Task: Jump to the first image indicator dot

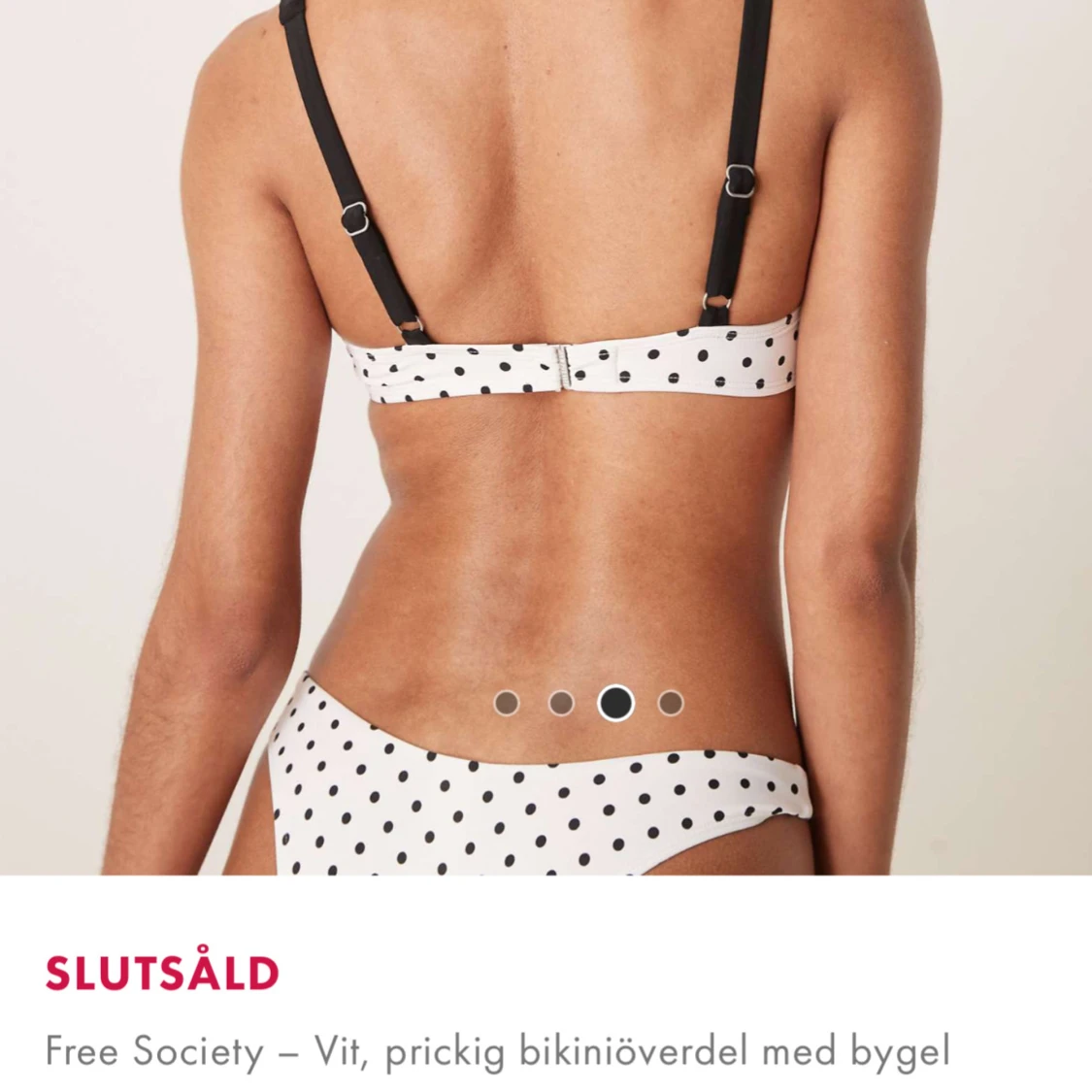Action: click(x=506, y=703)
